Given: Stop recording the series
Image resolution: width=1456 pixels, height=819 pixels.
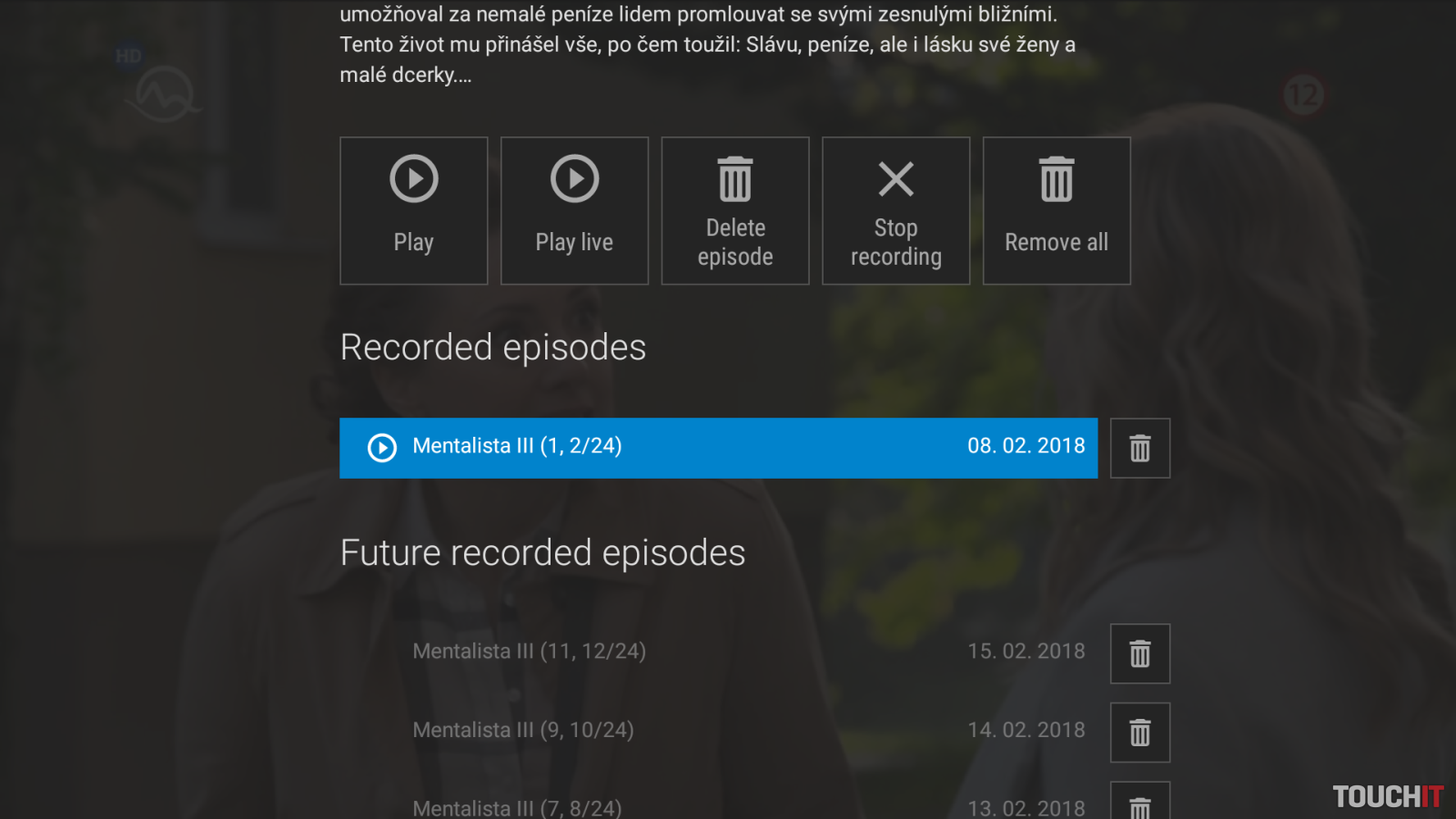Looking at the screenshot, I should point(895,210).
